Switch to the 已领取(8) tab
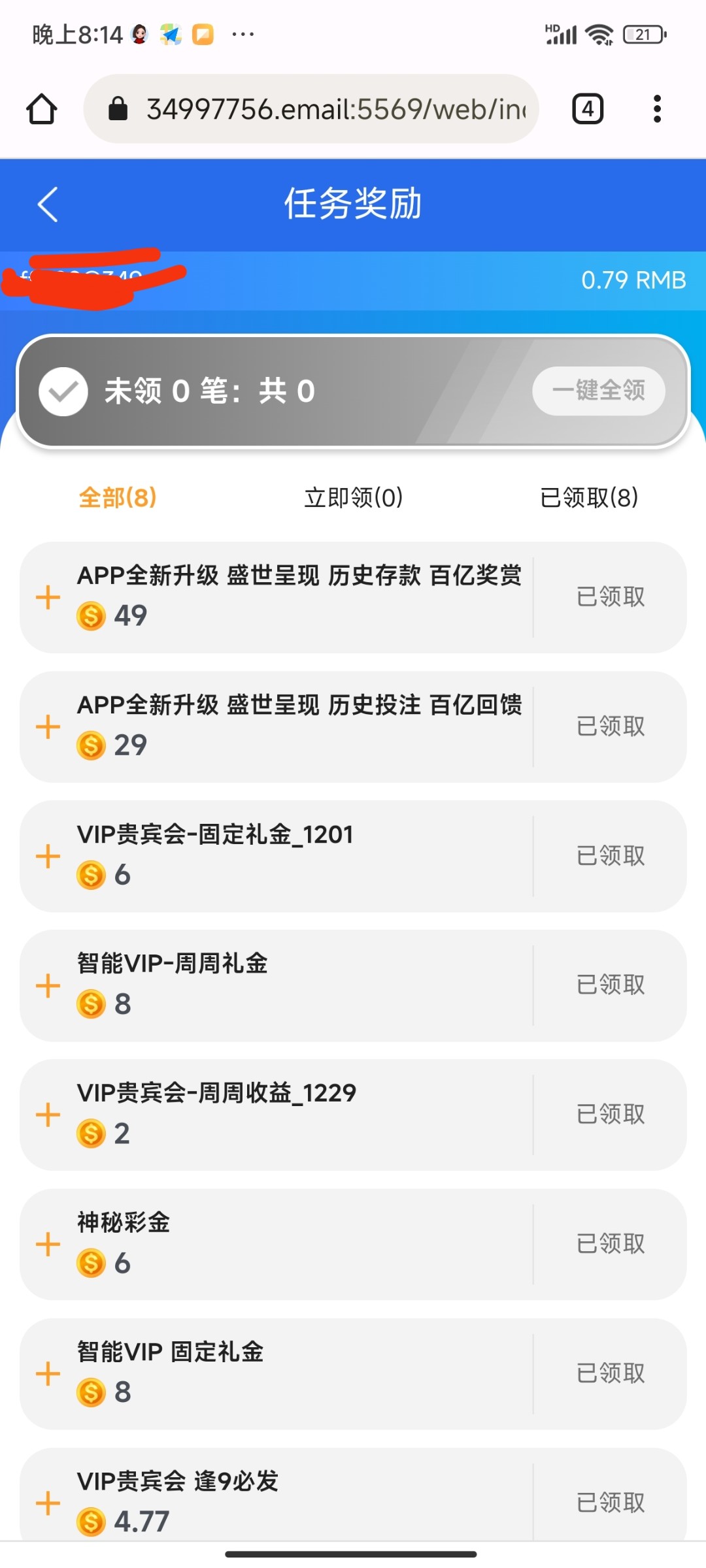 point(589,498)
